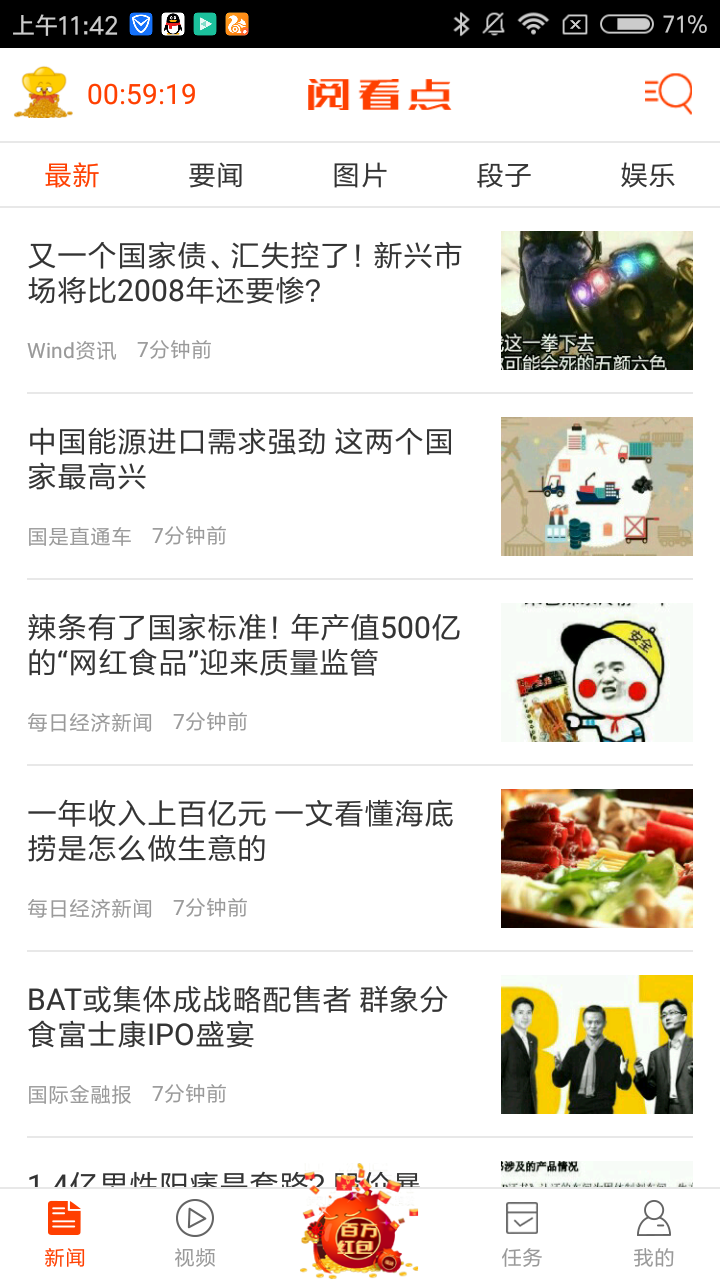Open the 百万红包 red packet button
The image size is (720, 1280).
(359, 1230)
